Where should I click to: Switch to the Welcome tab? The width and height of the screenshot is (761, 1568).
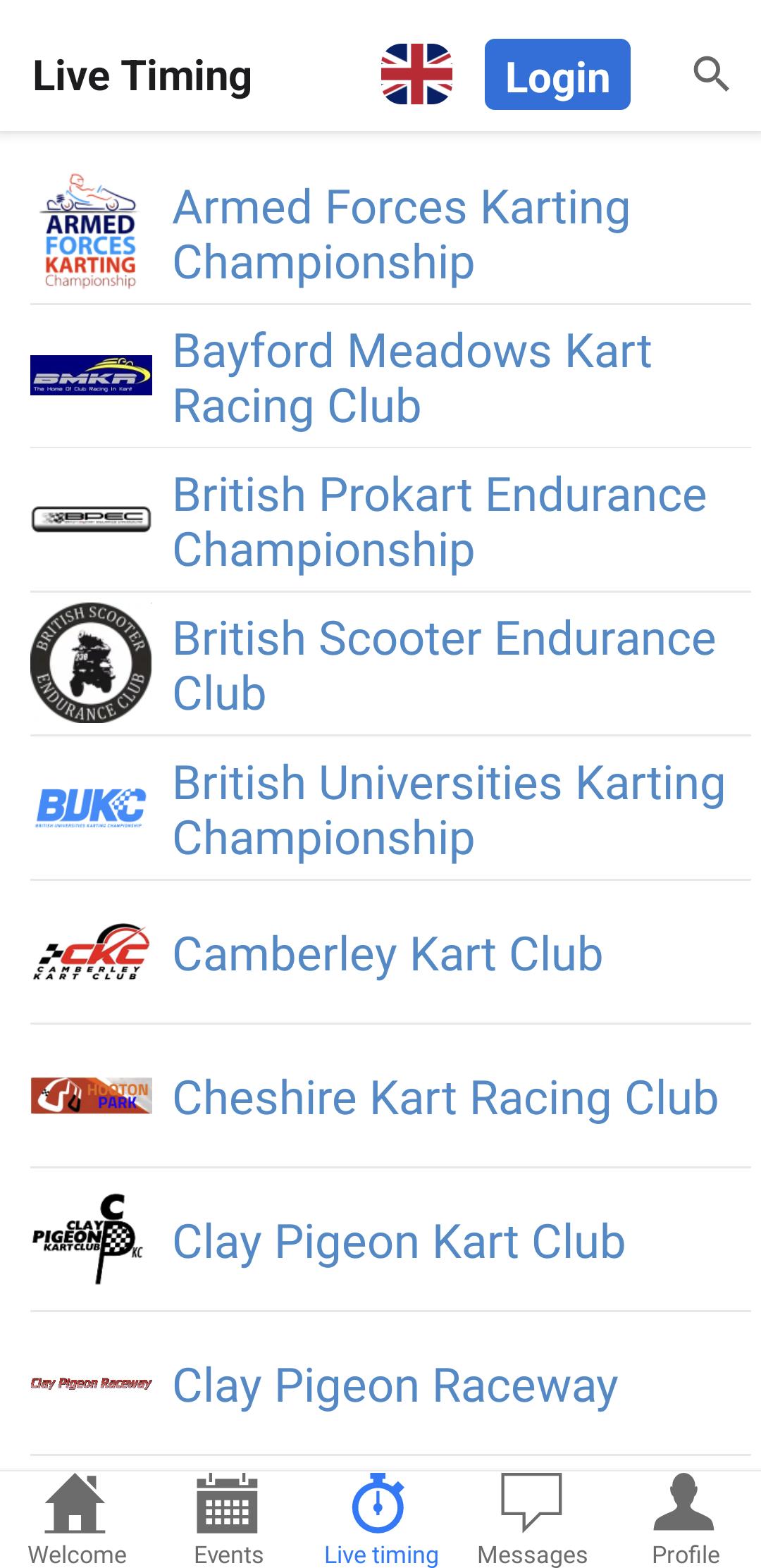point(77,1519)
